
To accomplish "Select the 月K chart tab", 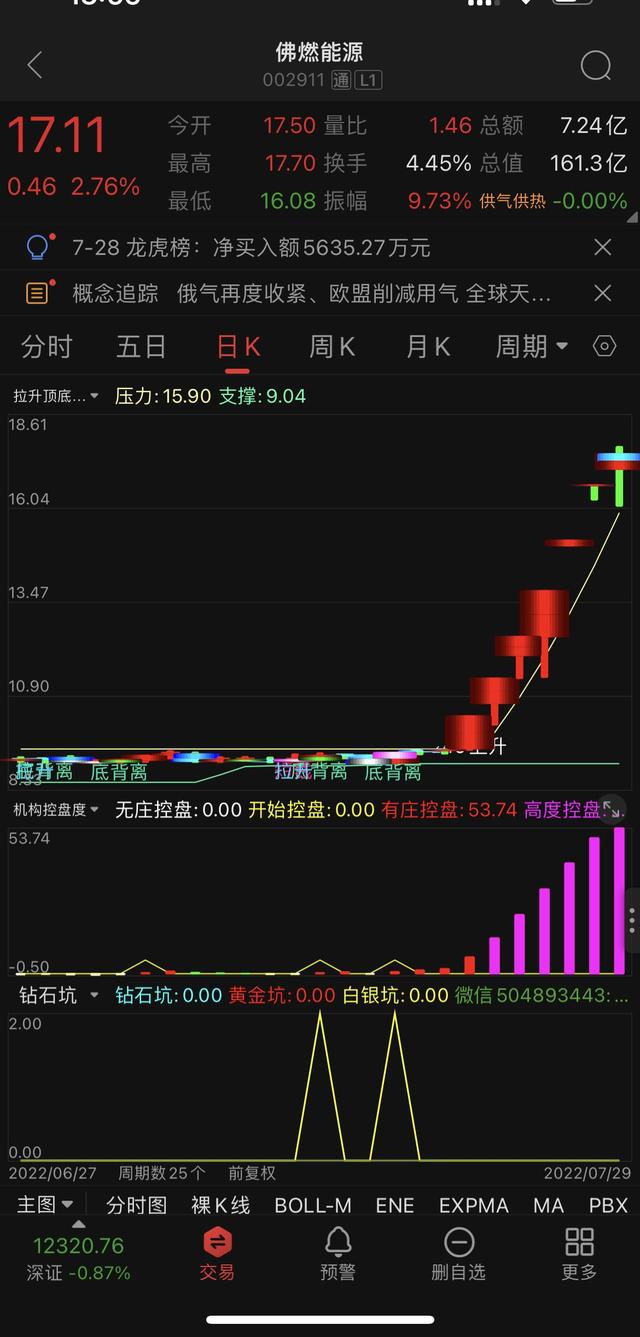I will (428, 347).
